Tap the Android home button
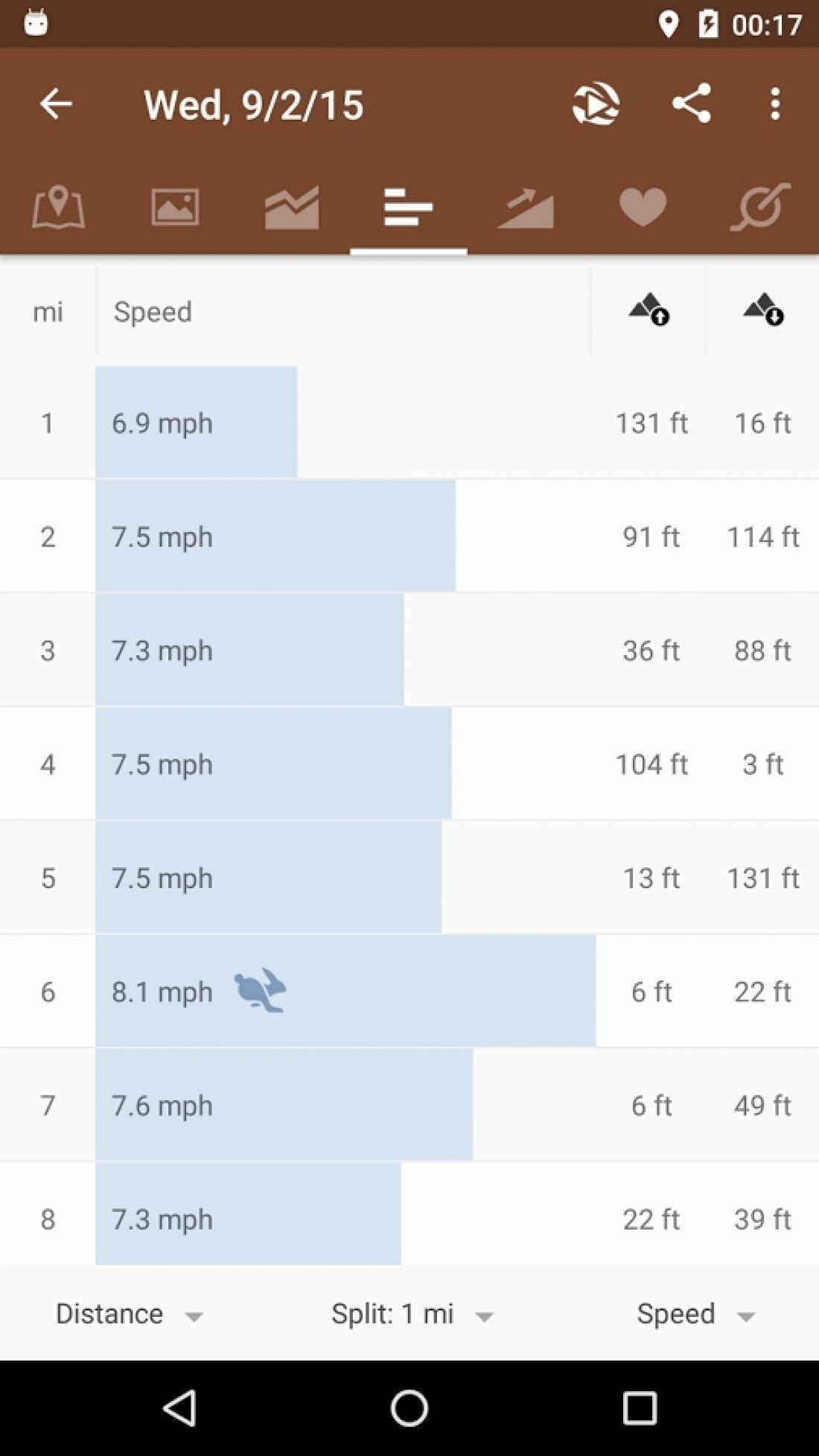Image resolution: width=819 pixels, height=1456 pixels. point(409,1408)
